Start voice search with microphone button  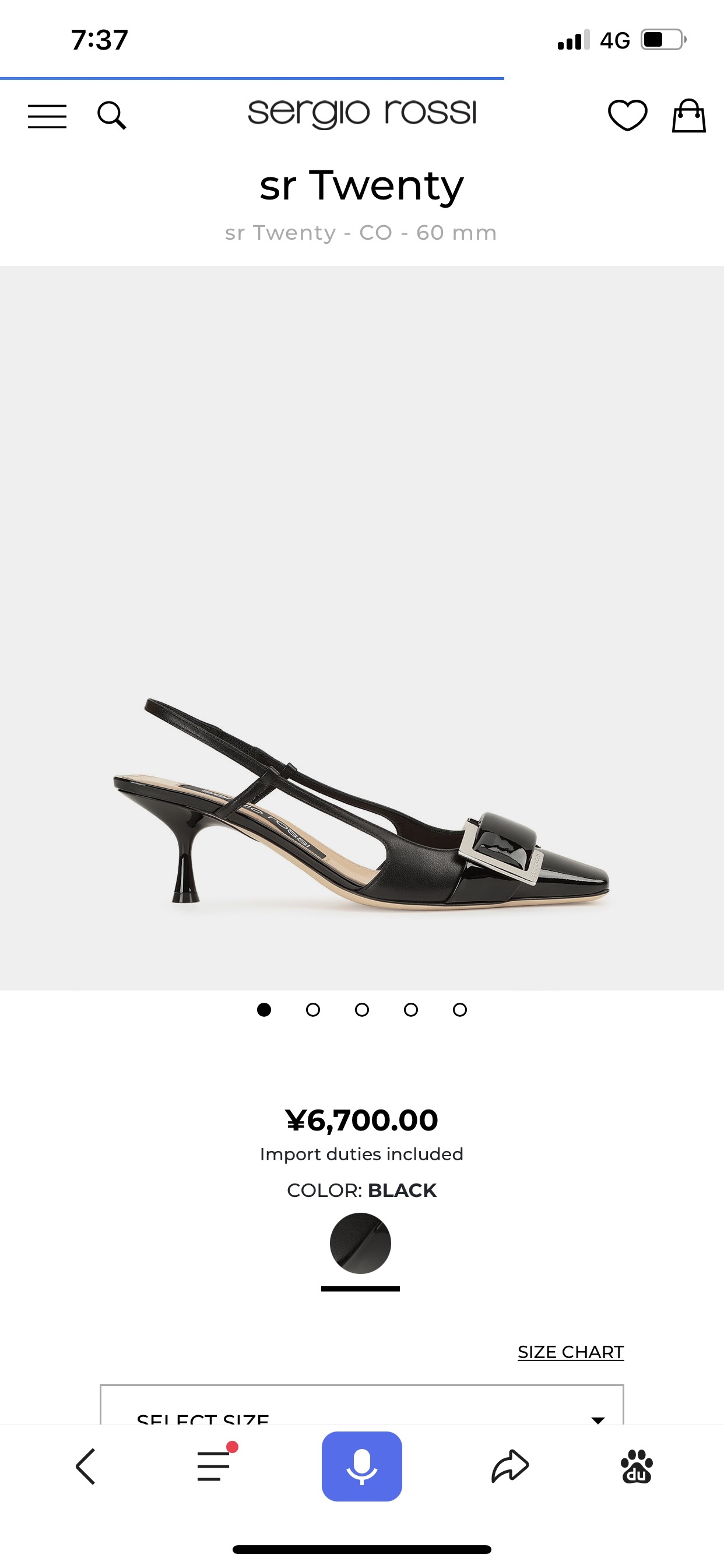pos(361,1466)
